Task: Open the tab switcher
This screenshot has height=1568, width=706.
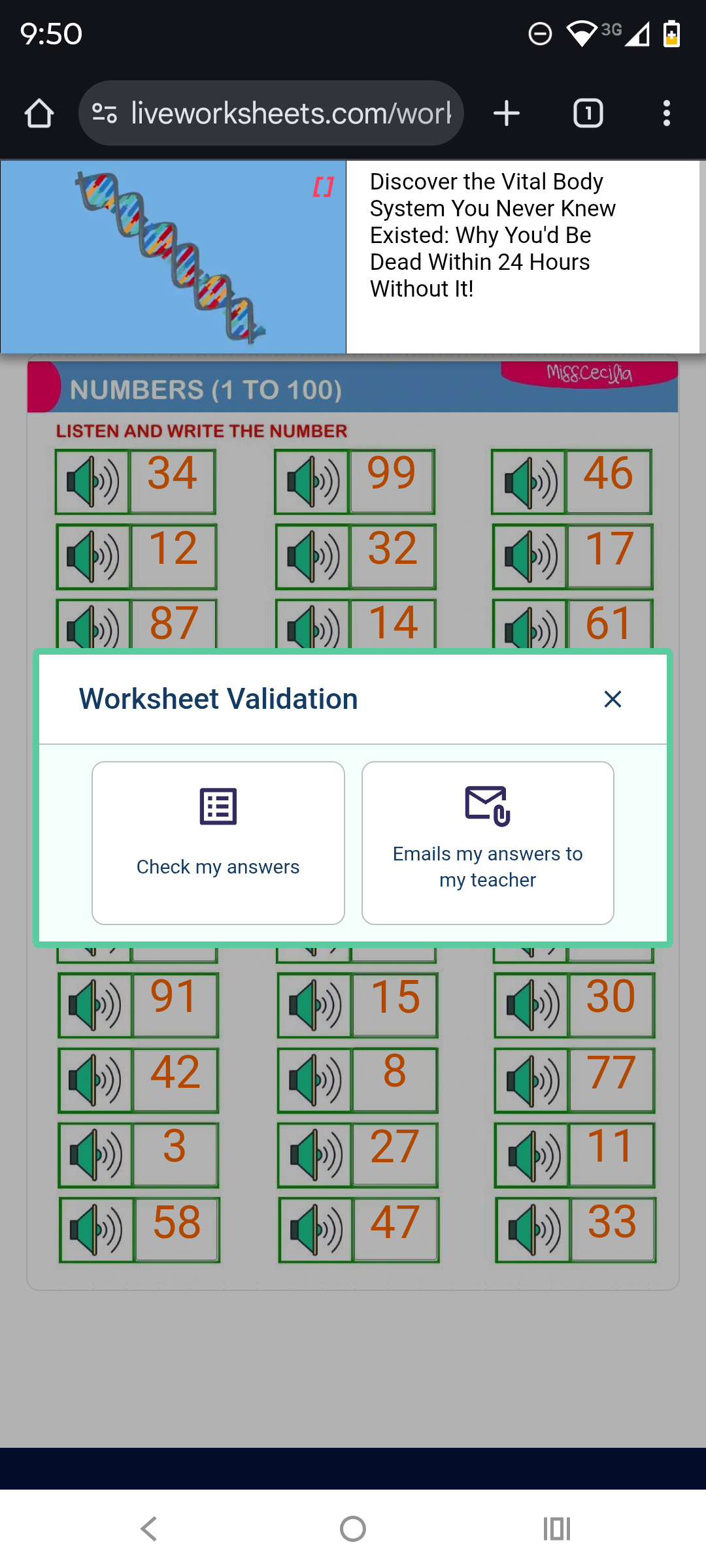Action: [588, 114]
